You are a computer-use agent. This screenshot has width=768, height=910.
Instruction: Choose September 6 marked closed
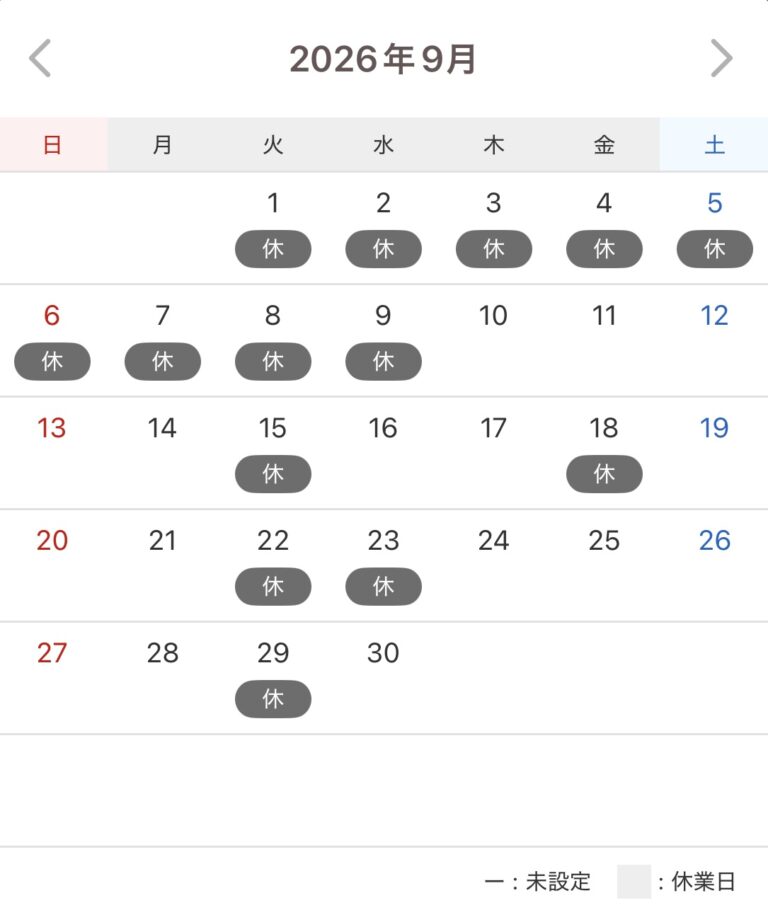(52, 341)
